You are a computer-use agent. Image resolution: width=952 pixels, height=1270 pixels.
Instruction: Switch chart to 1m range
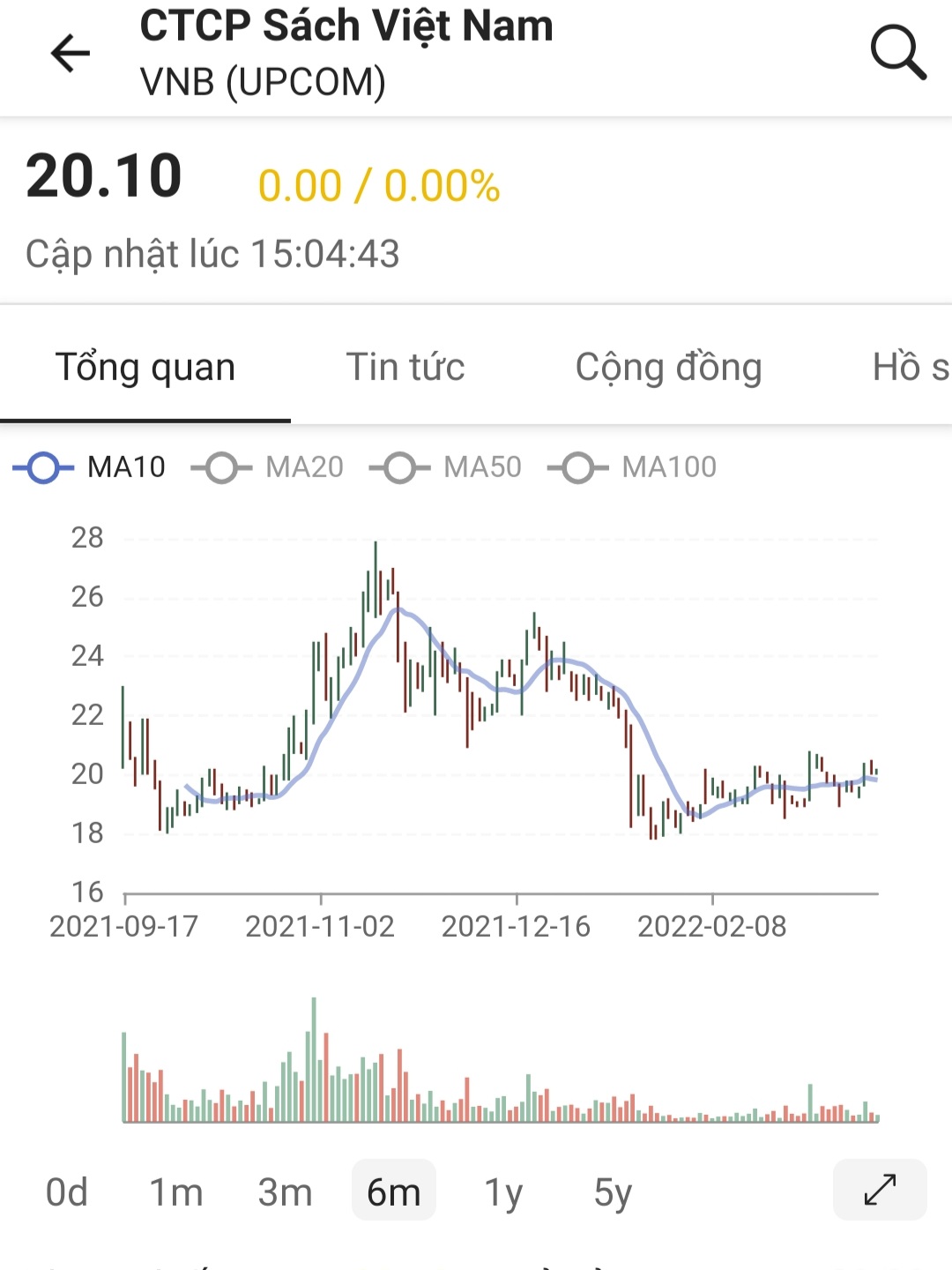[175, 1192]
